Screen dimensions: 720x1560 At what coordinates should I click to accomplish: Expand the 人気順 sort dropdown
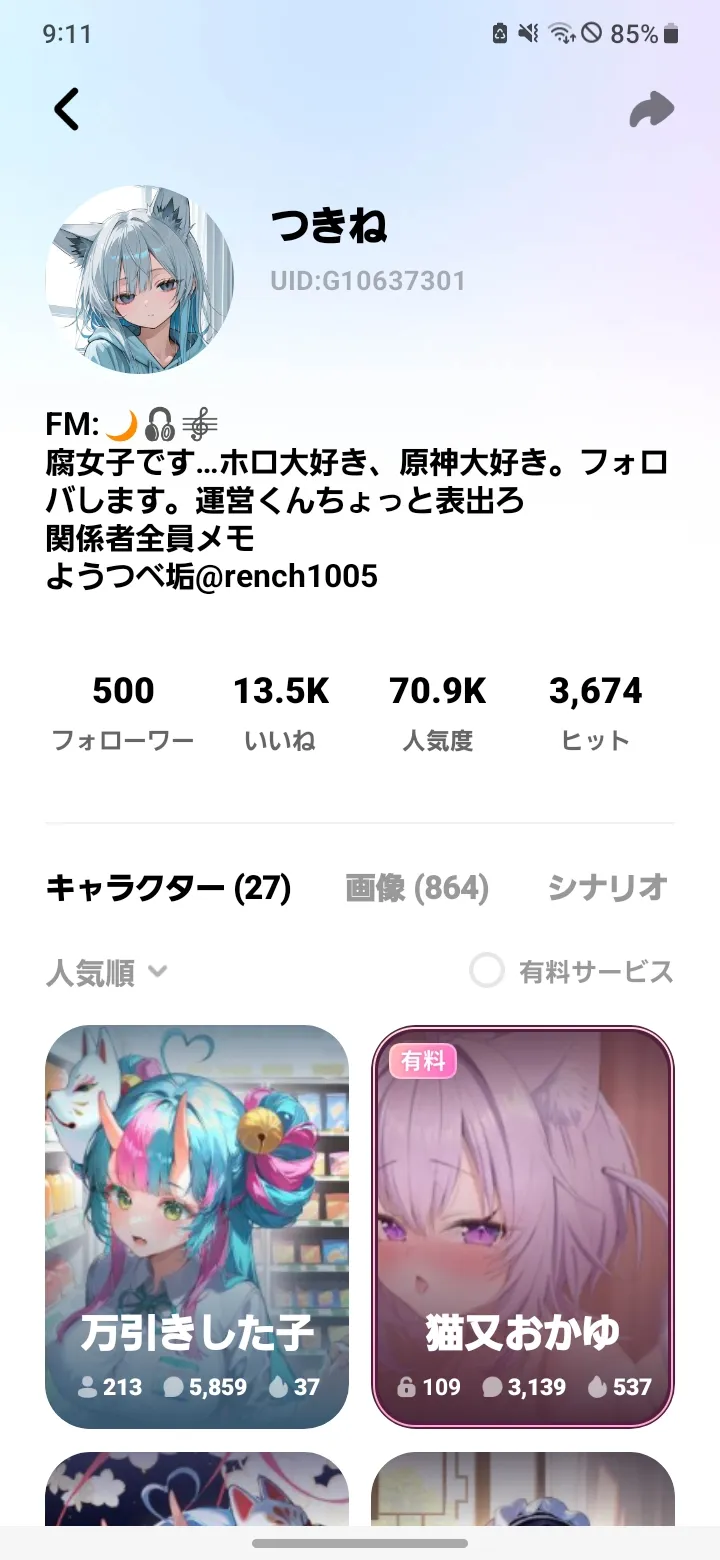click(x=107, y=972)
